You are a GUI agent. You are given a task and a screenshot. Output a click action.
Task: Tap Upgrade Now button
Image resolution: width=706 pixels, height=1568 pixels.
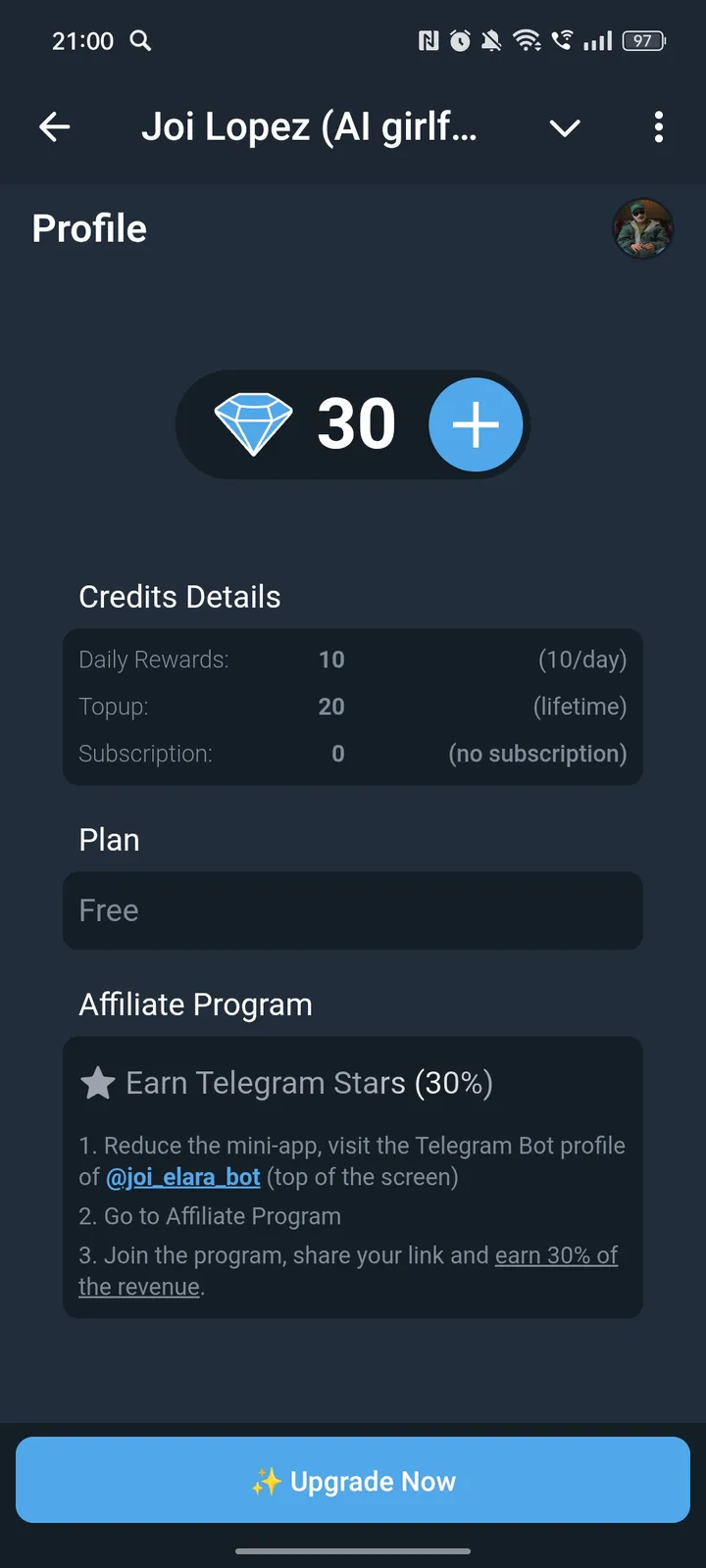click(353, 1480)
